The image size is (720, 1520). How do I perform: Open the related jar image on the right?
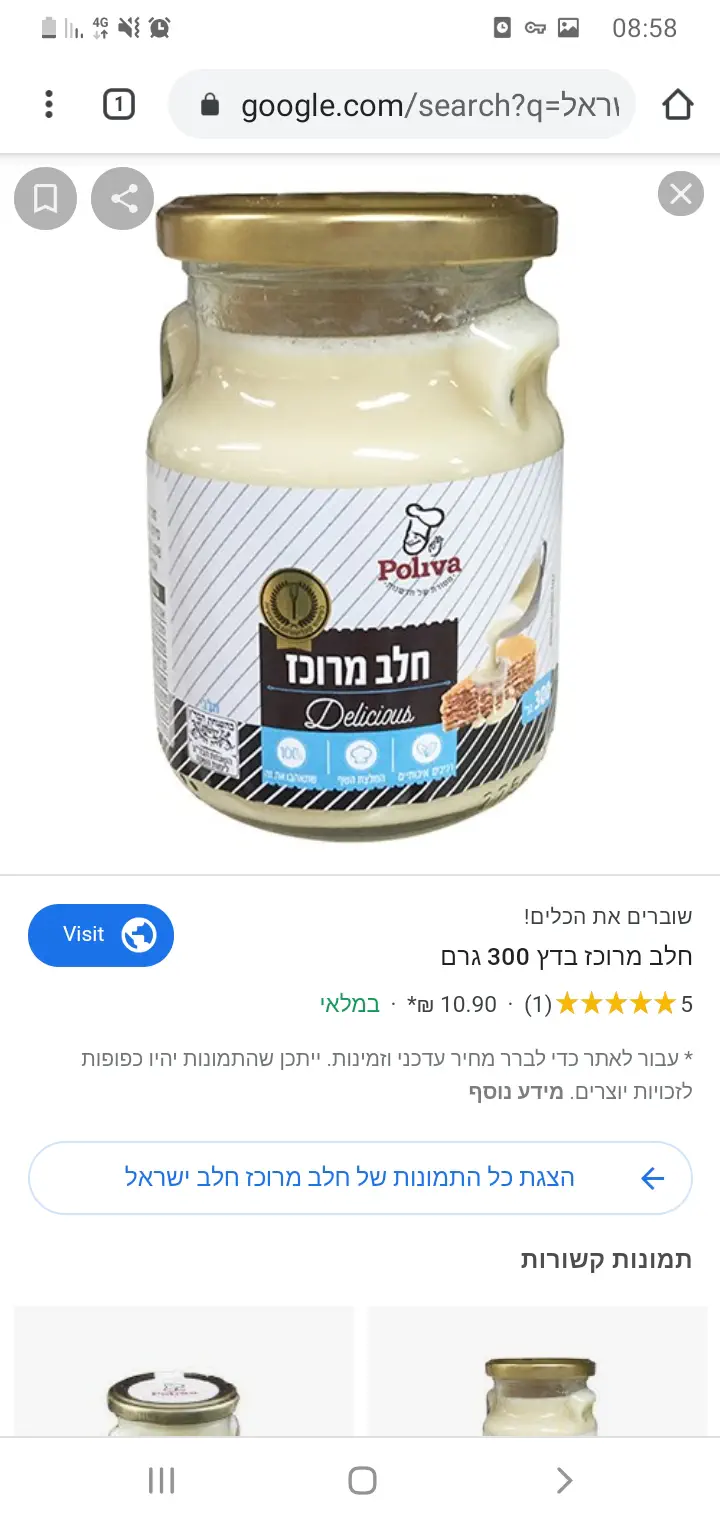pyautogui.click(x=537, y=1375)
